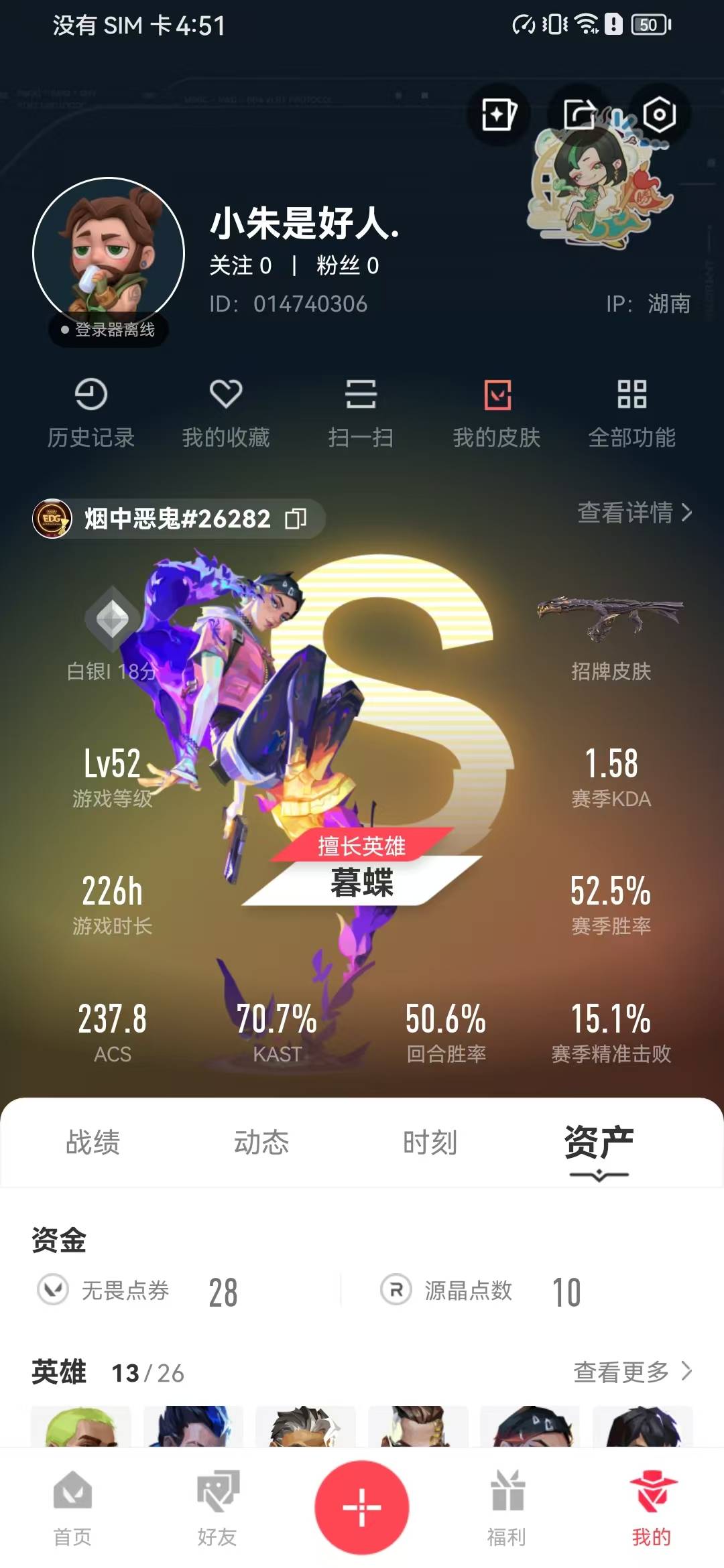Share the profile page
The width and height of the screenshot is (724, 1568).
tap(579, 115)
